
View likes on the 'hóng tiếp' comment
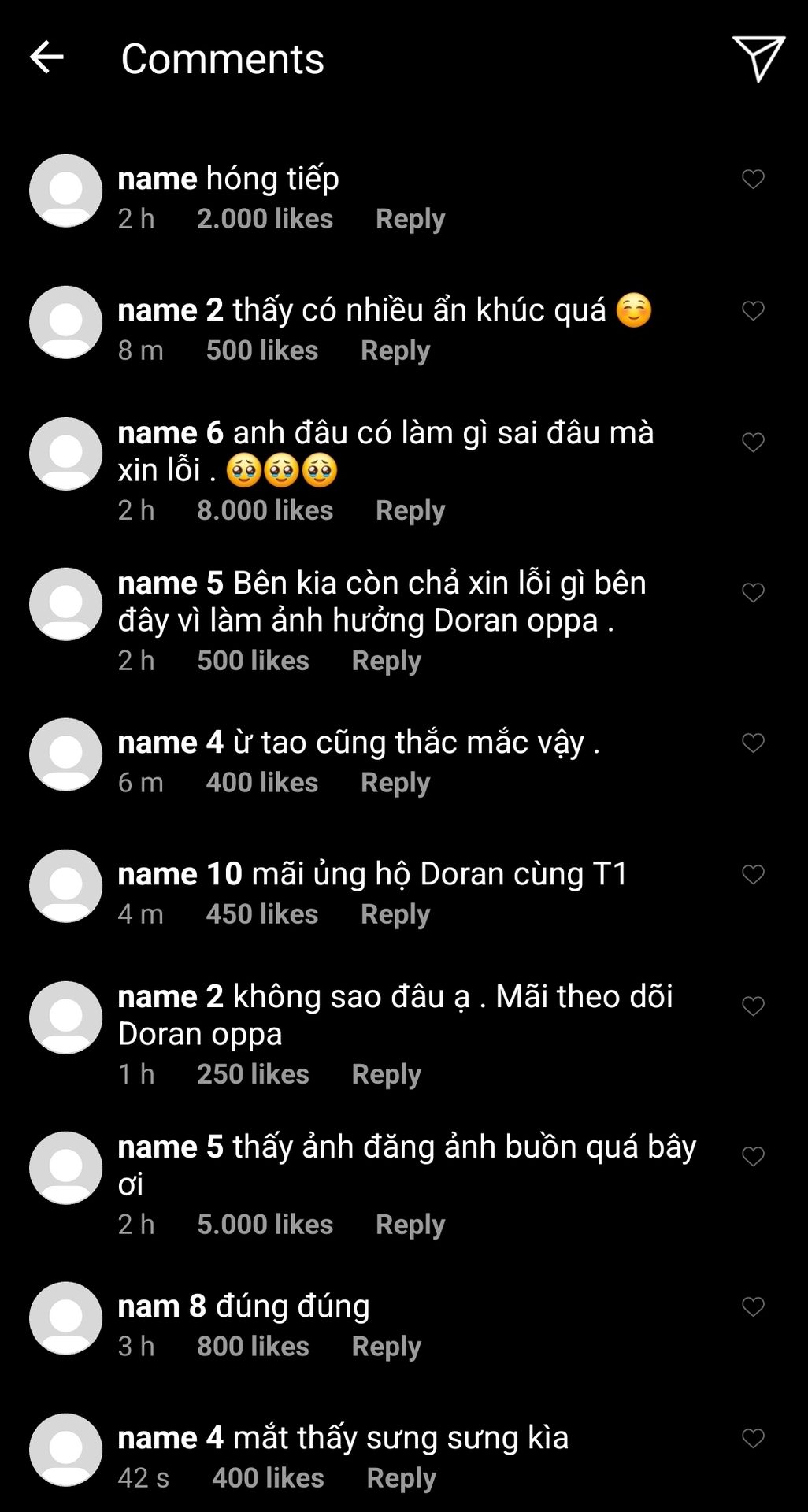(265, 219)
